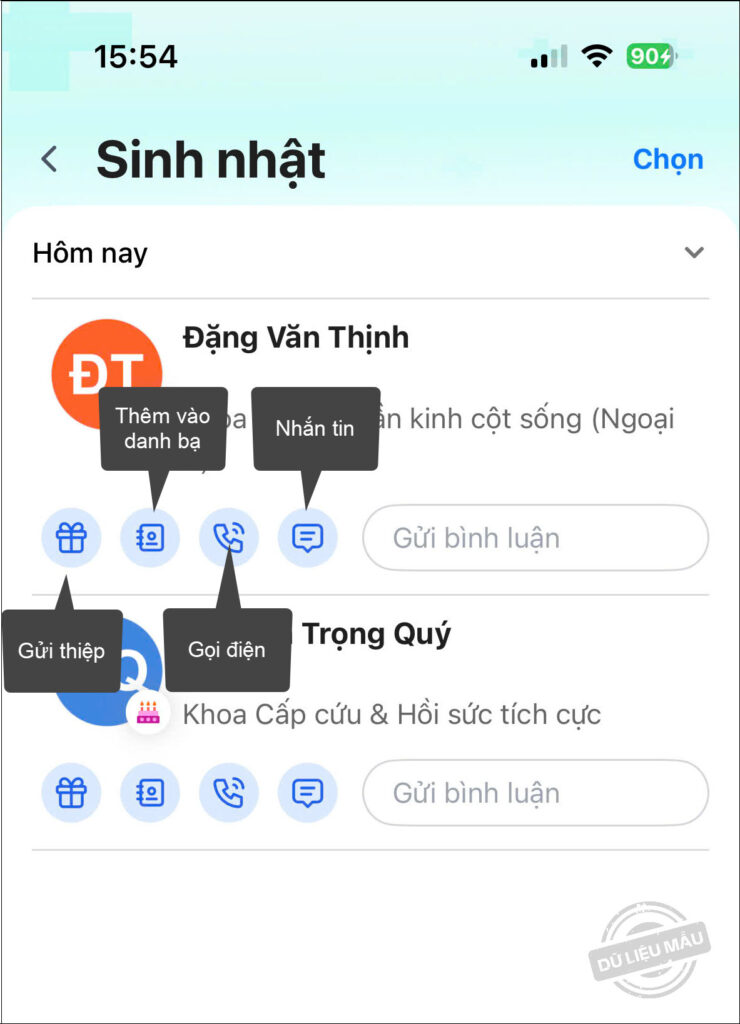This screenshot has height=1024, width=740.
Task: Add Trọng Quý to contacts
Action: [x=150, y=793]
